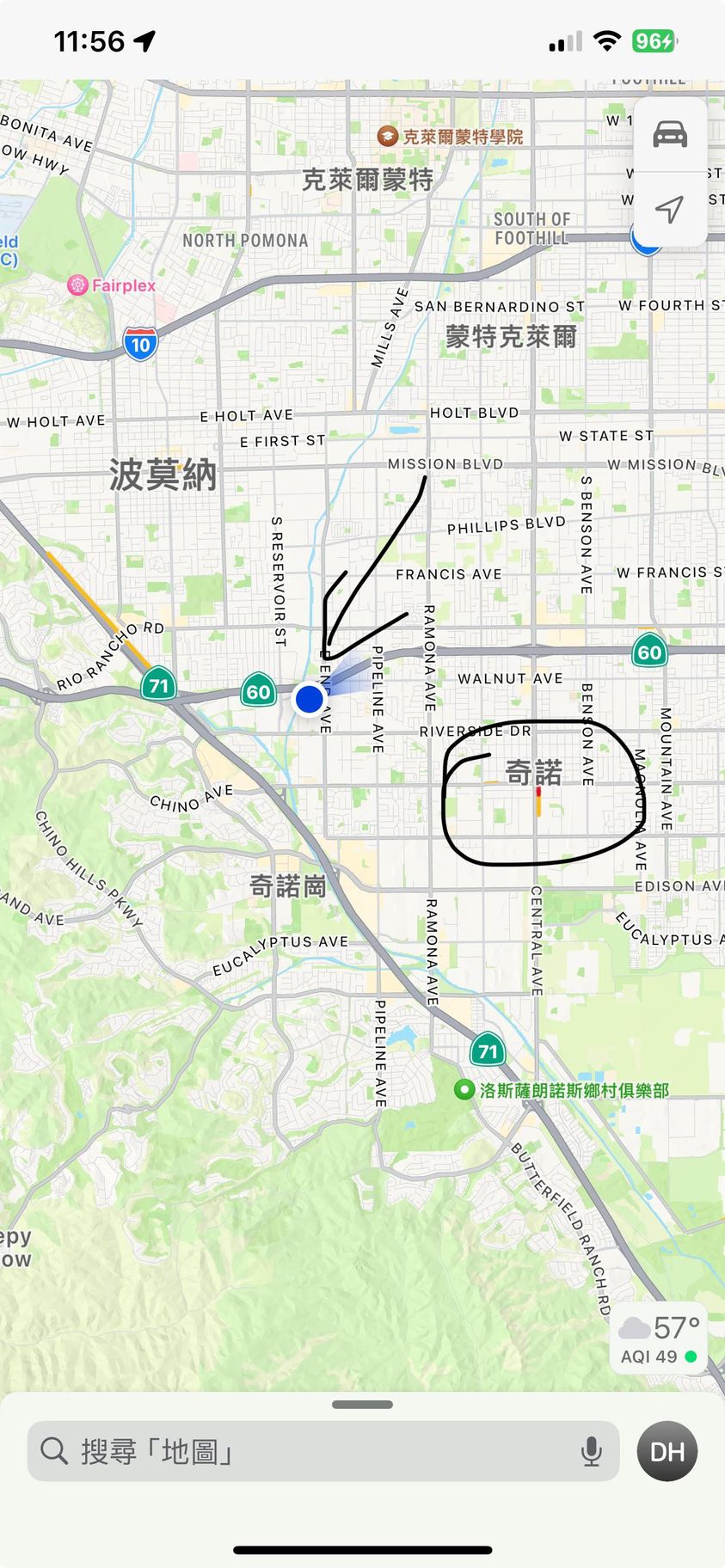This screenshot has width=725, height=1568.
Task: Start voice search with the microphone
Action: pyautogui.click(x=591, y=1451)
